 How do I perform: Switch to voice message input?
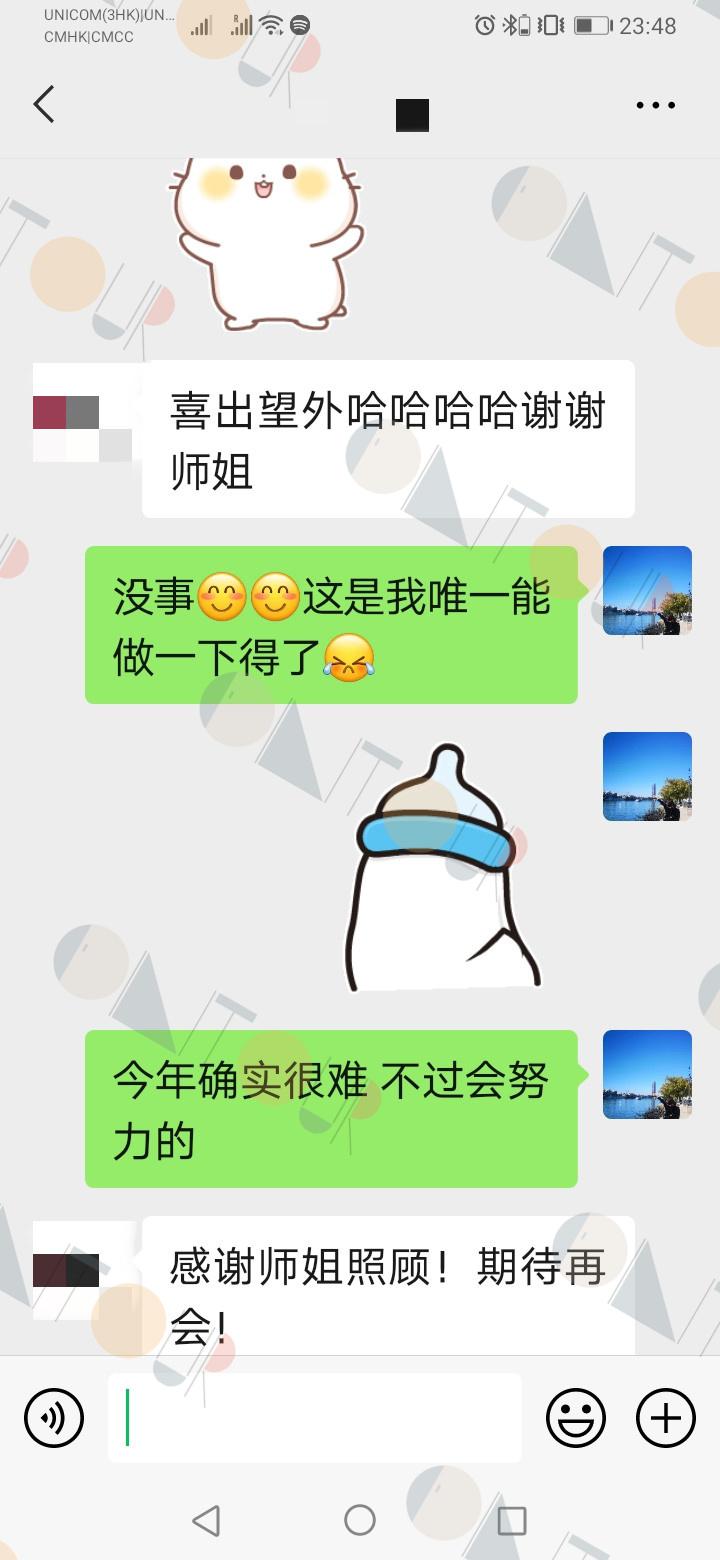point(54,1417)
